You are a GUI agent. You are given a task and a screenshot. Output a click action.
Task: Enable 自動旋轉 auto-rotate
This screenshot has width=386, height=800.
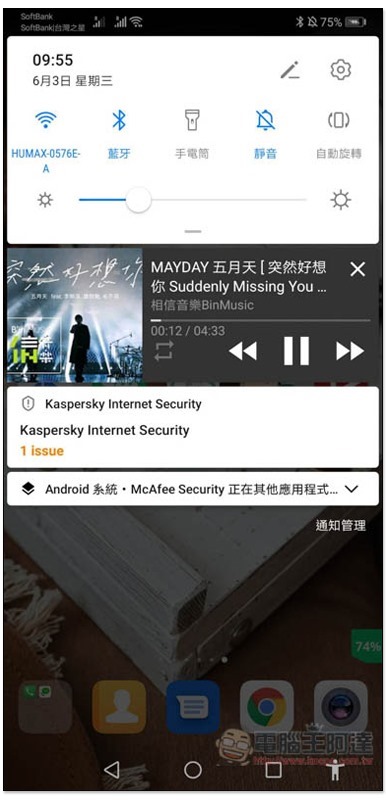click(x=339, y=134)
